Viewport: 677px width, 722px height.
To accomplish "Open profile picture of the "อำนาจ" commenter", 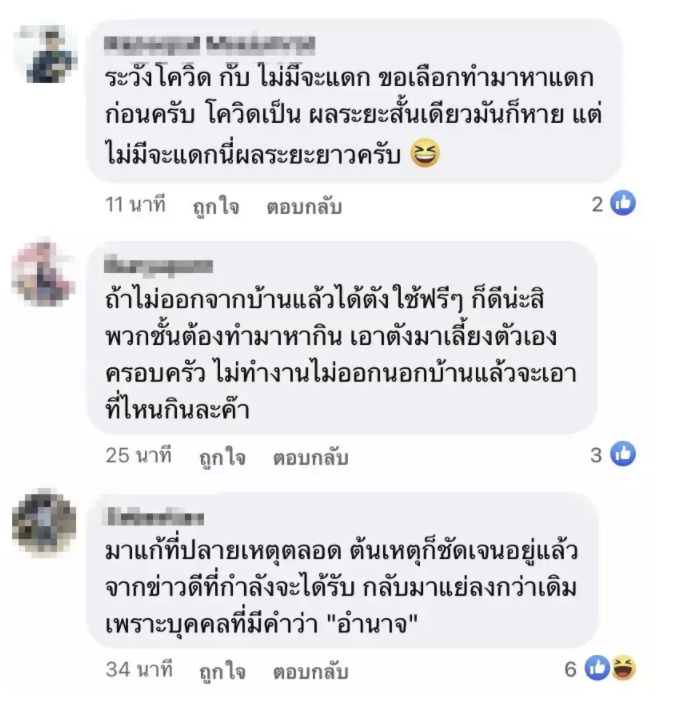I will click(x=45, y=522).
